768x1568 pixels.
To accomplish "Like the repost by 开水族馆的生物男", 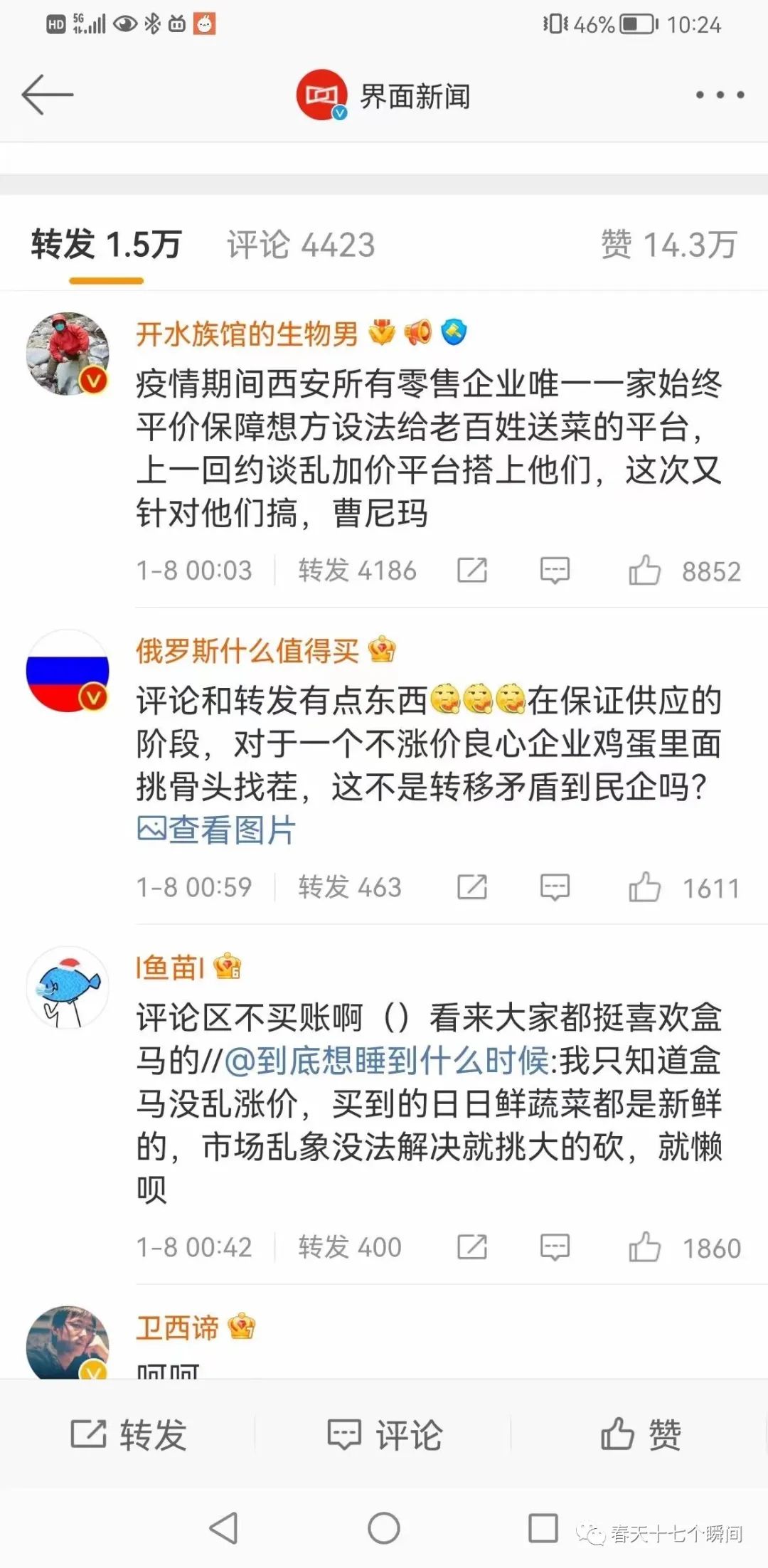I will [x=644, y=571].
